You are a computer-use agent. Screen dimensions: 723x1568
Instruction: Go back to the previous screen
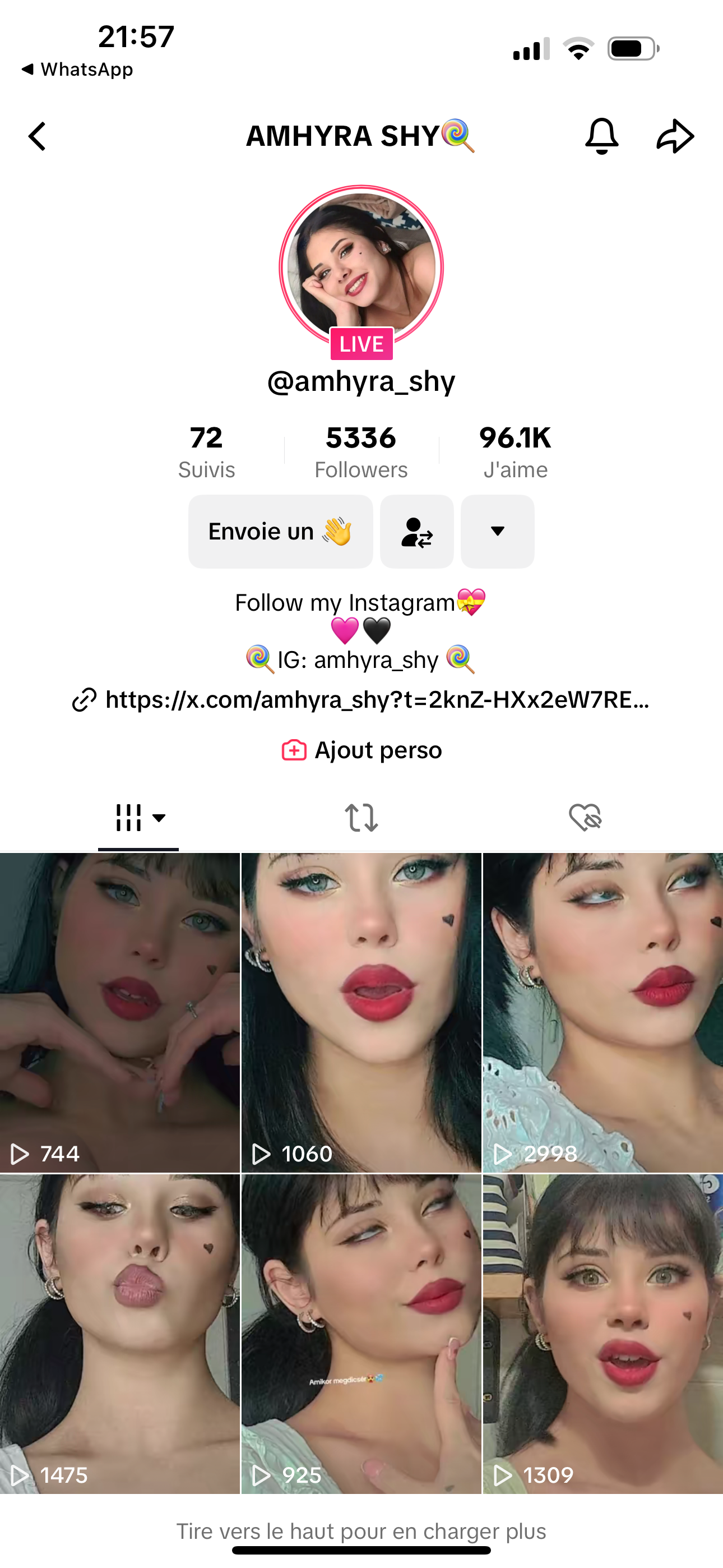[x=38, y=136]
